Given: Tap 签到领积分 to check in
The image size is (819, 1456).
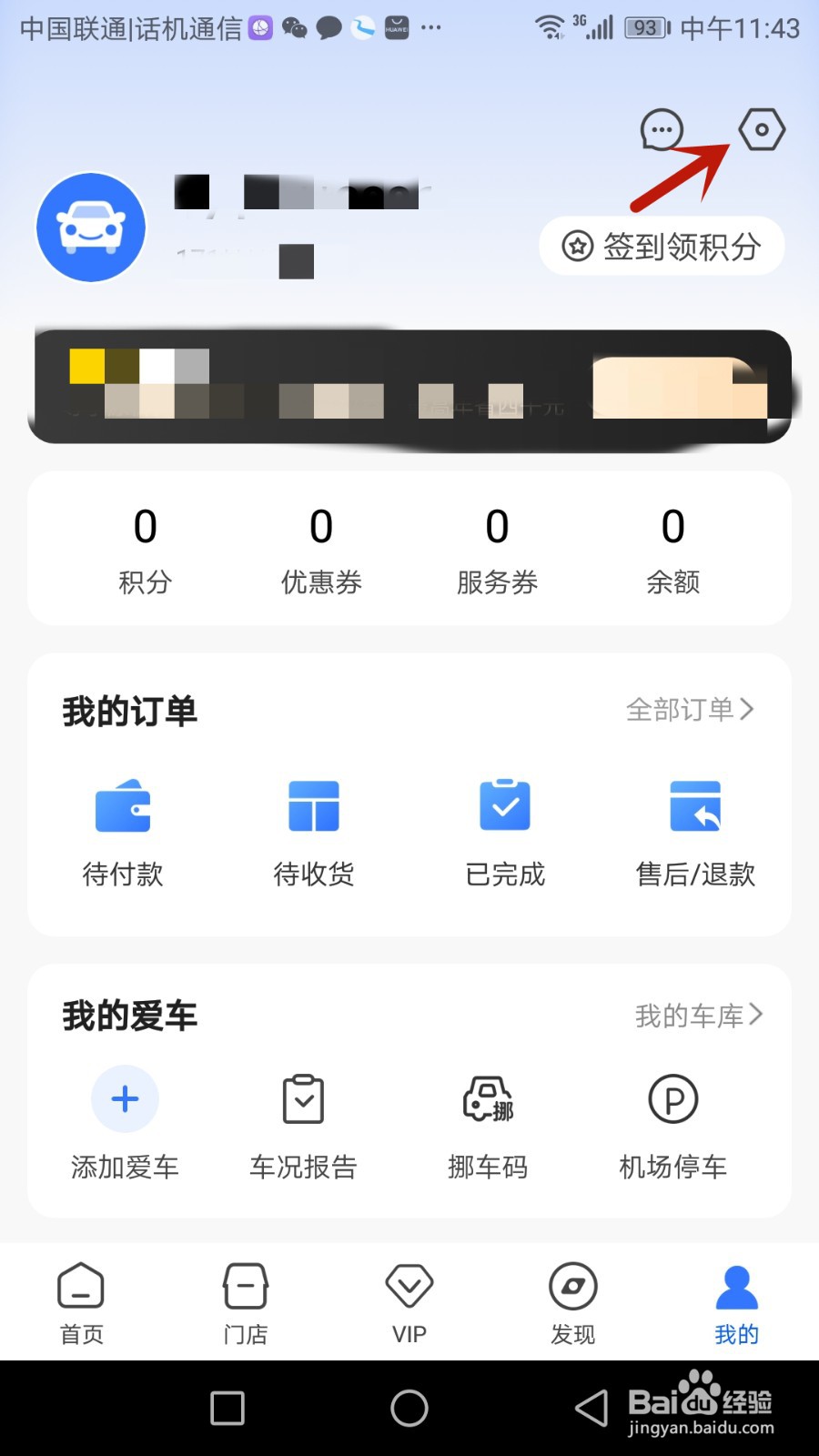Looking at the screenshot, I should click(x=662, y=246).
